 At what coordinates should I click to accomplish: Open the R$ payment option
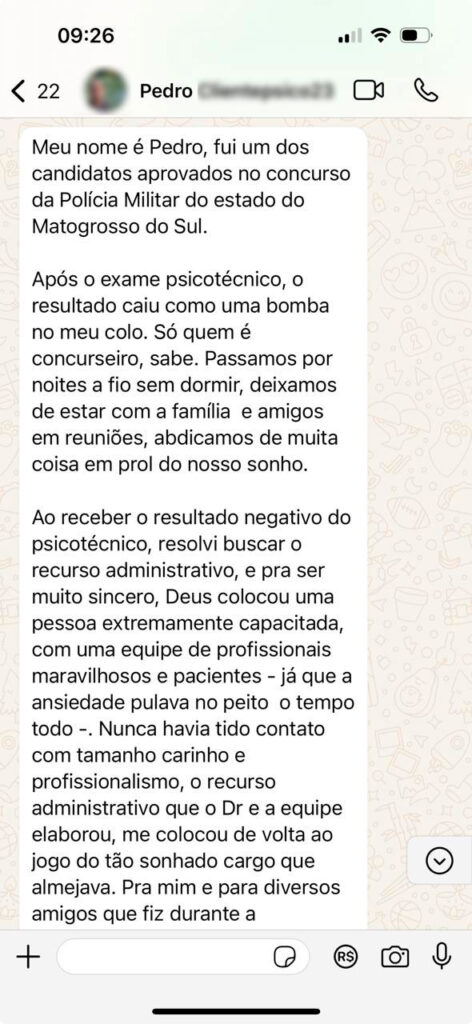click(345, 957)
